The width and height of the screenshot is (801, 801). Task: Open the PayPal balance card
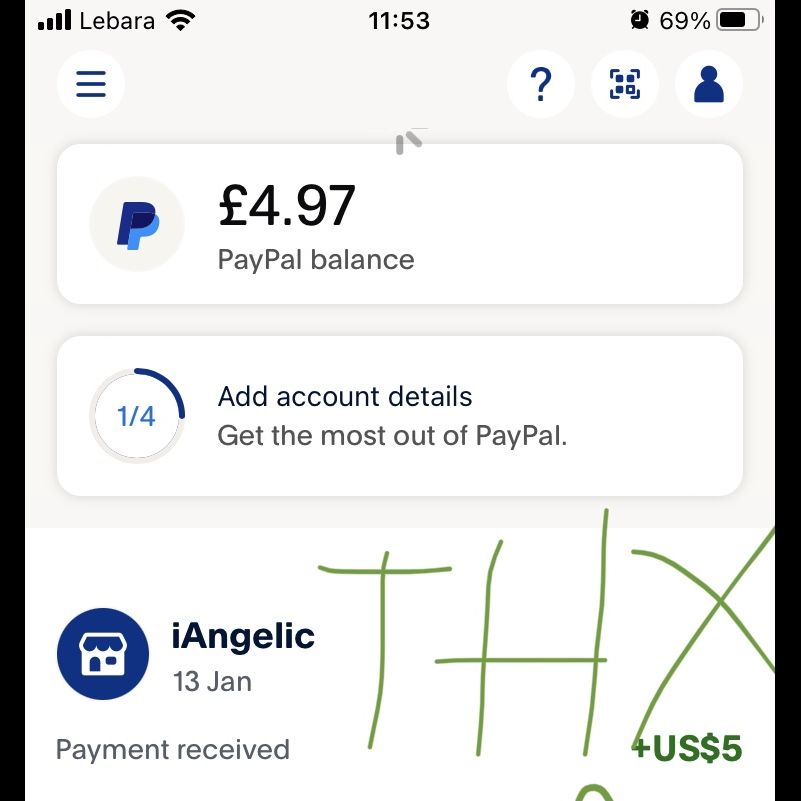point(400,224)
